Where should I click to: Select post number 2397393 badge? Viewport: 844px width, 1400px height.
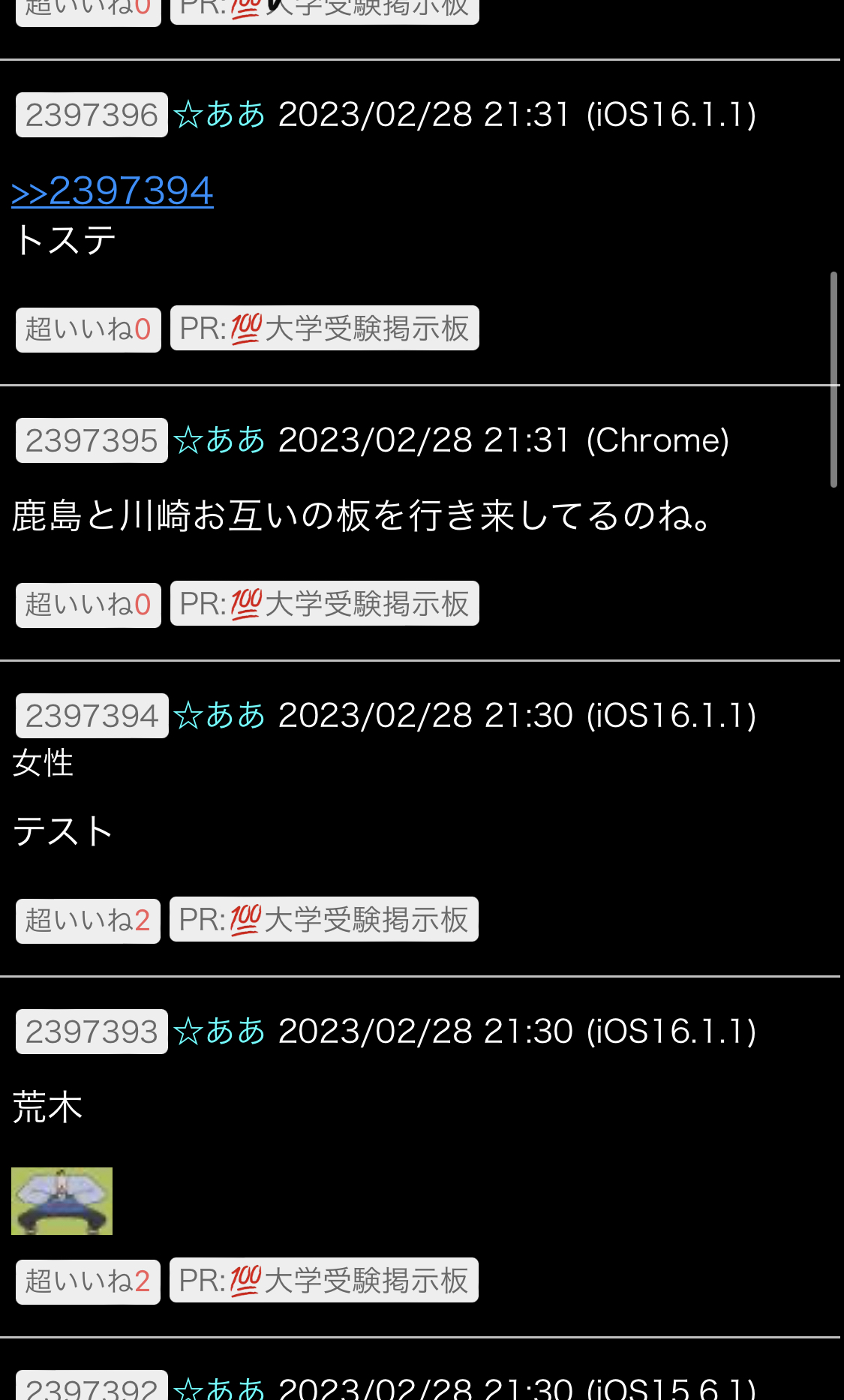click(x=92, y=1032)
